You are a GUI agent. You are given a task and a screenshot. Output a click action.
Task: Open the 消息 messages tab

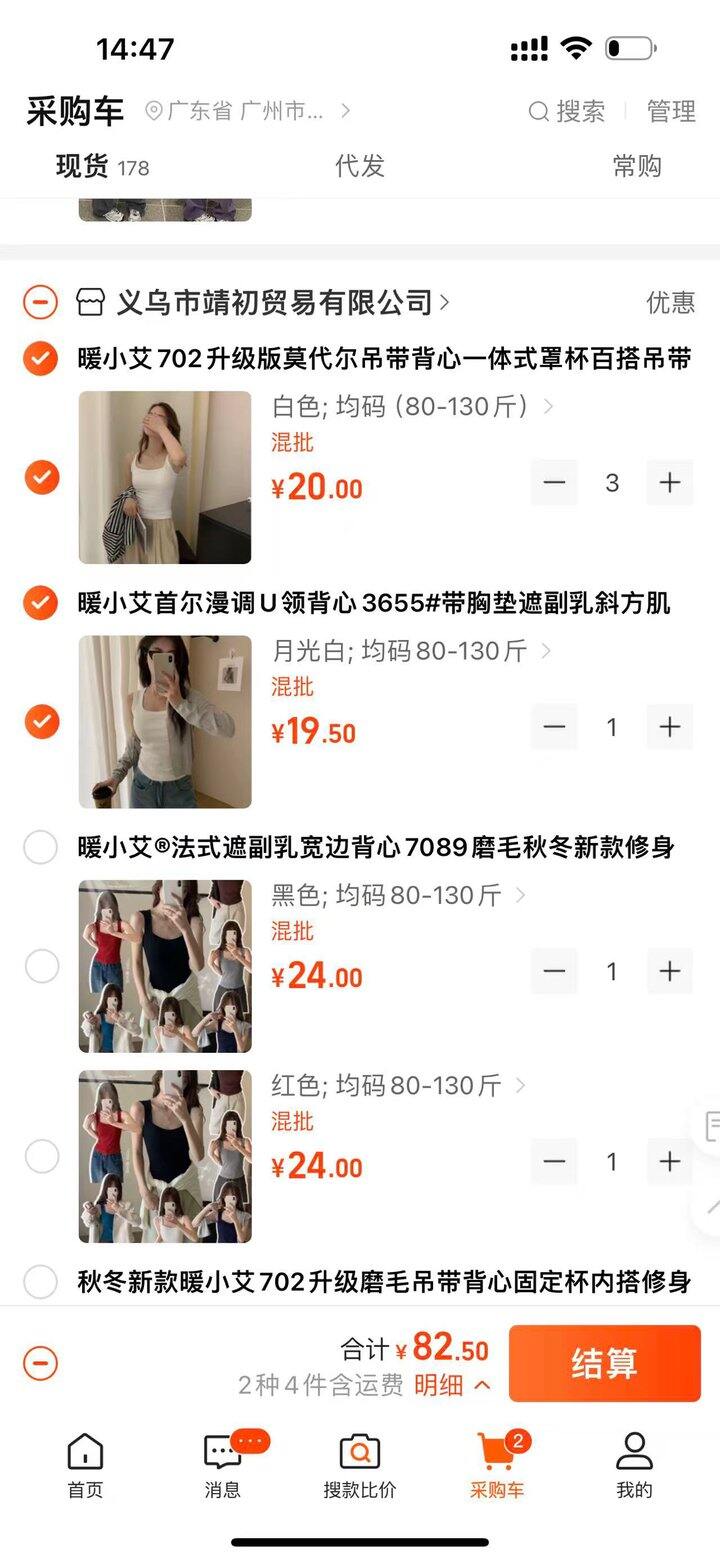pyautogui.click(x=222, y=1464)
